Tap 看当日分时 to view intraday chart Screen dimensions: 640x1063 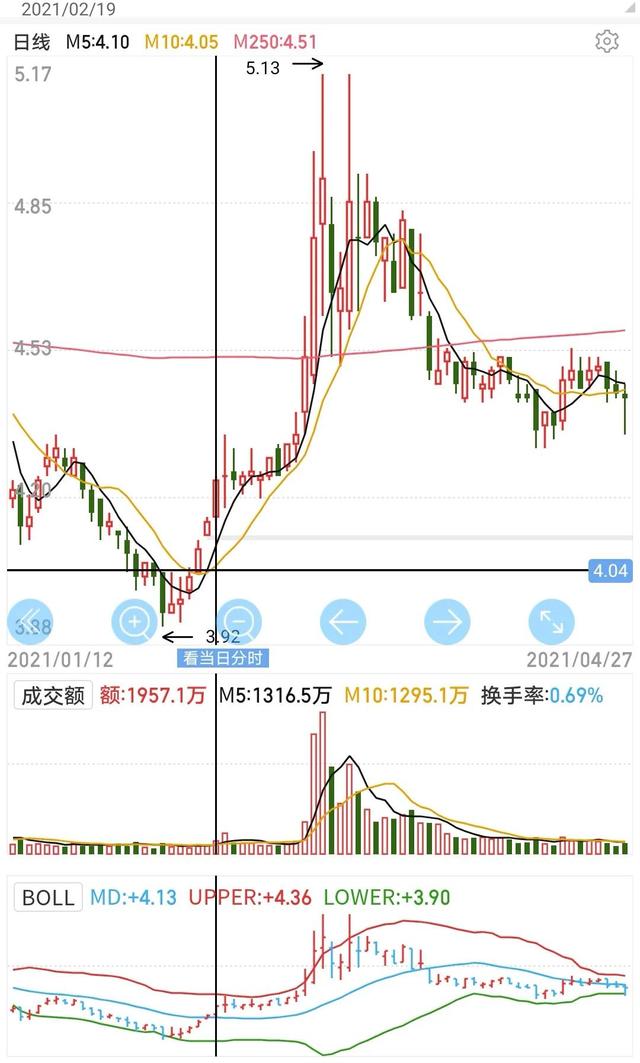225,658
